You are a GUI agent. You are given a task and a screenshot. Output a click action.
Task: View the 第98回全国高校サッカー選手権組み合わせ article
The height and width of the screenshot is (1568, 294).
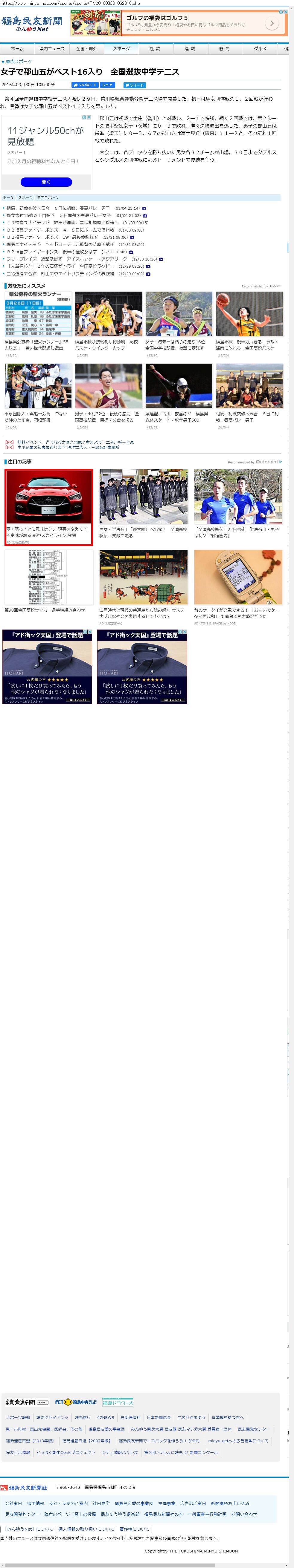tap(45, 609)
